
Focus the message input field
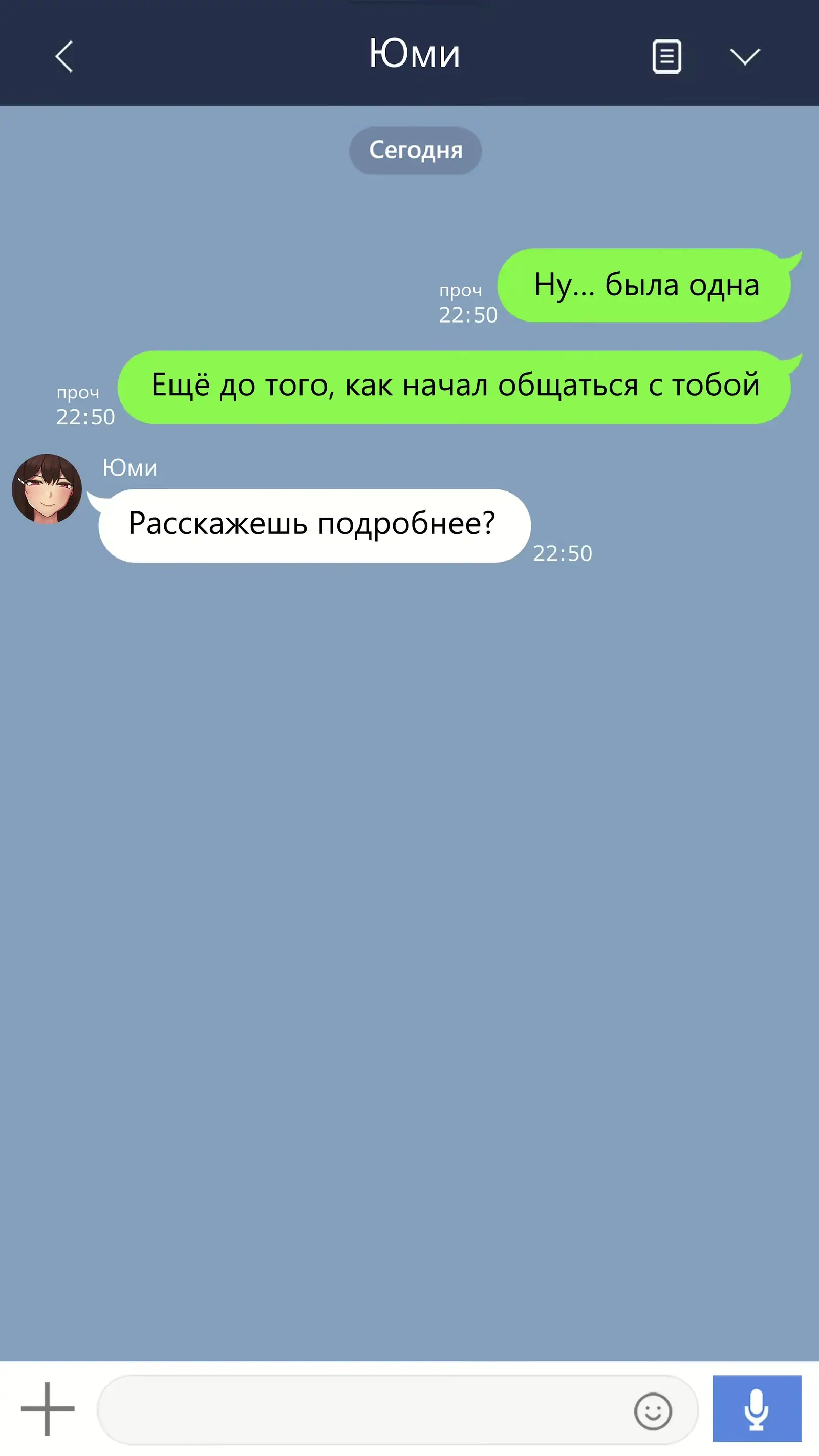(x=362, y=1409)
